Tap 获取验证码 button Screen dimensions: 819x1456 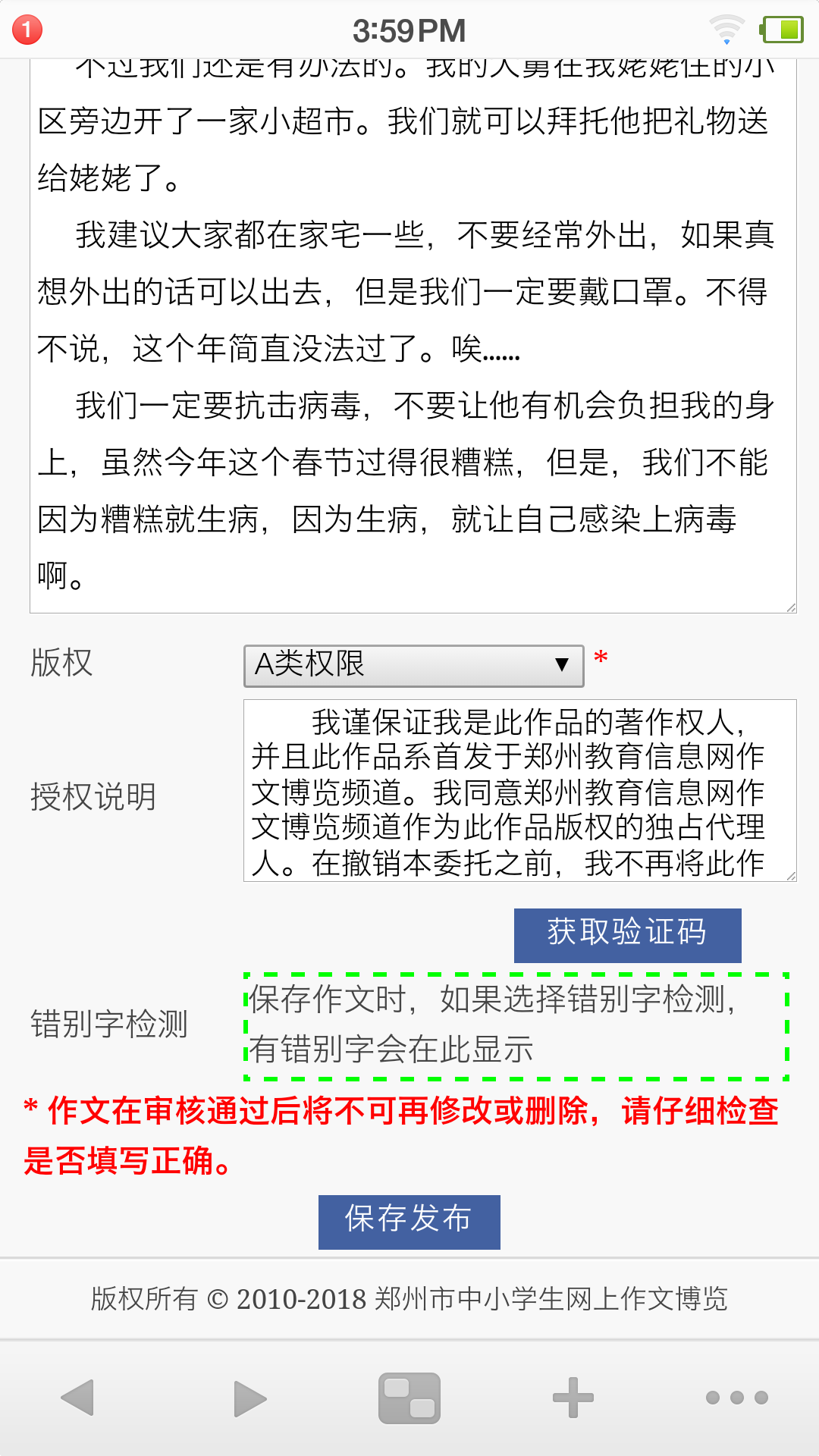click(627, 935)
